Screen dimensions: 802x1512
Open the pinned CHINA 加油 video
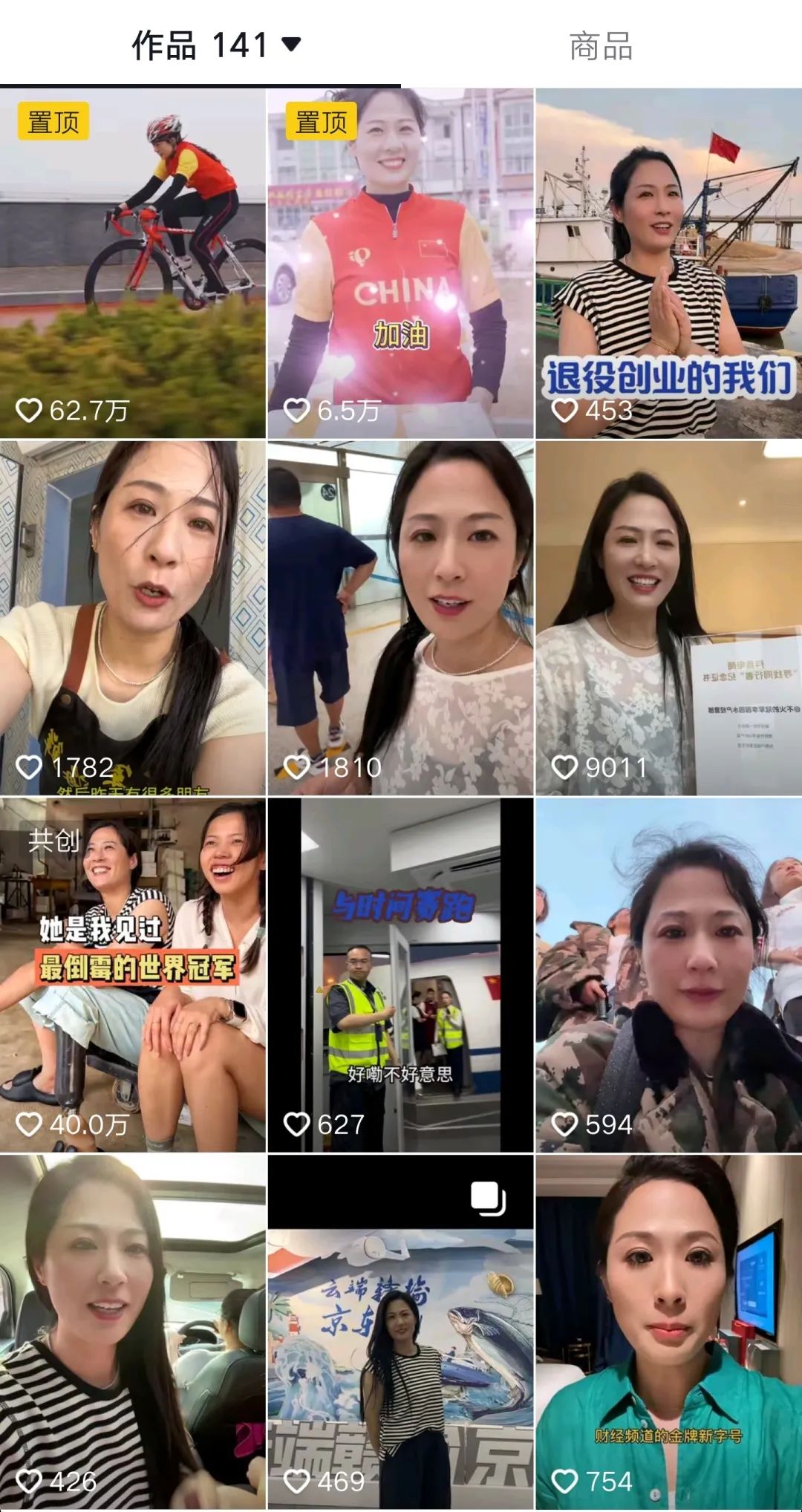pyautogui.click(x=400, y=263)
